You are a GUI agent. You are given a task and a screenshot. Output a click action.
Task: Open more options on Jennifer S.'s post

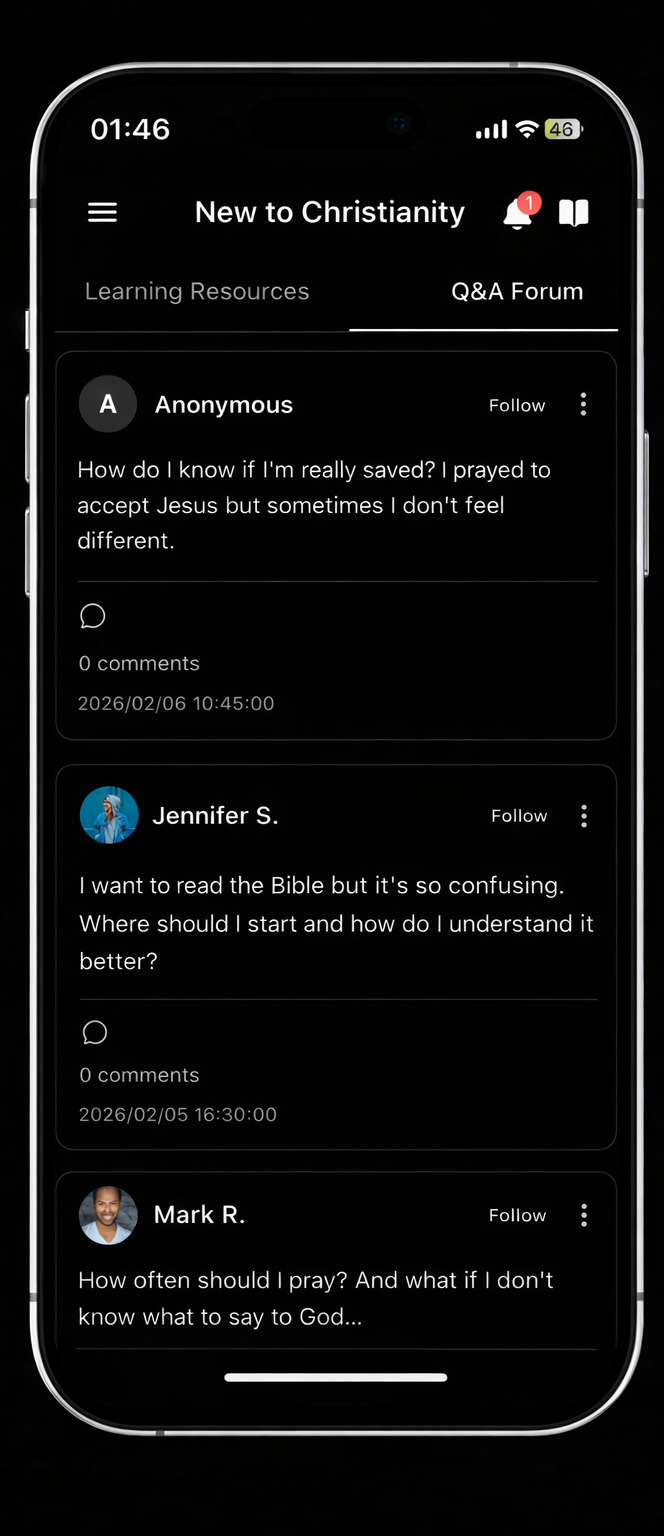584,816
